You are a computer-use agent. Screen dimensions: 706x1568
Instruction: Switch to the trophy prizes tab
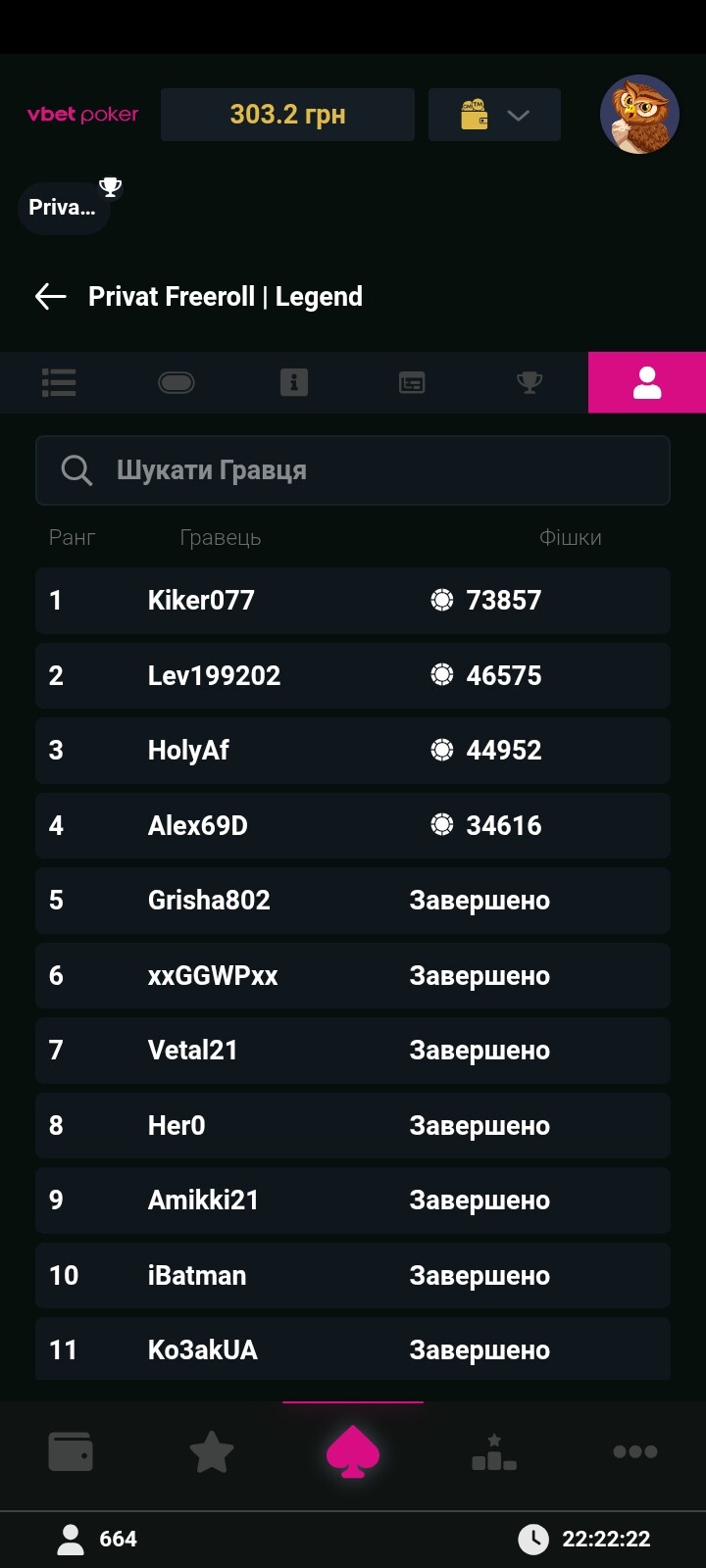(x=529, y=382)
